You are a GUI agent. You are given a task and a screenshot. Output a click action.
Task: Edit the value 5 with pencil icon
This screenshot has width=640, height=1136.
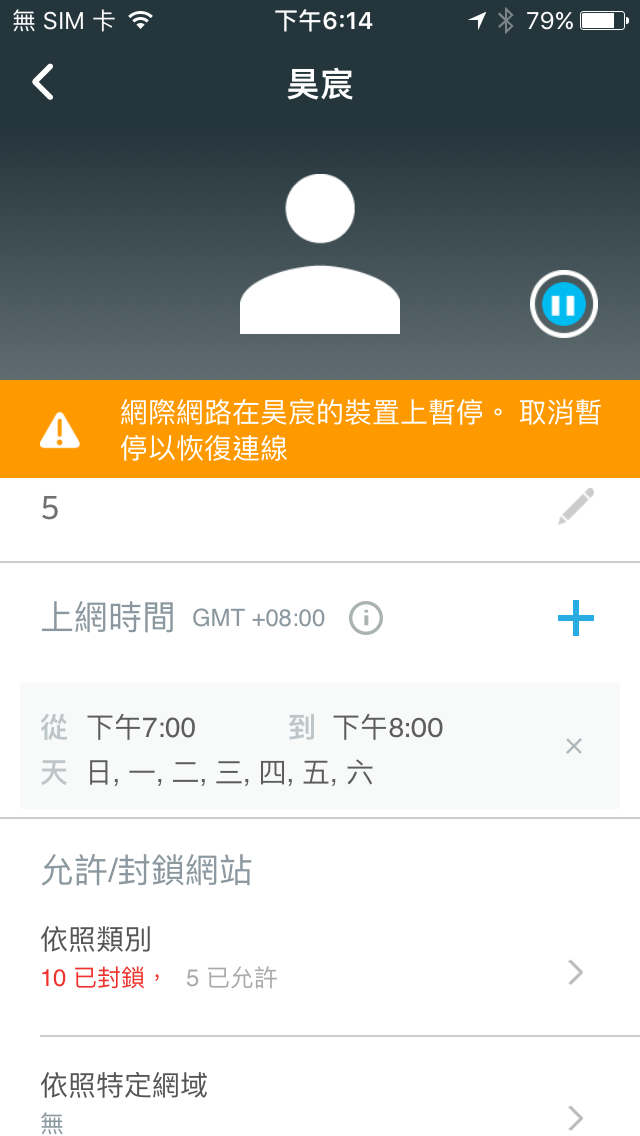(x=576, y=508)
